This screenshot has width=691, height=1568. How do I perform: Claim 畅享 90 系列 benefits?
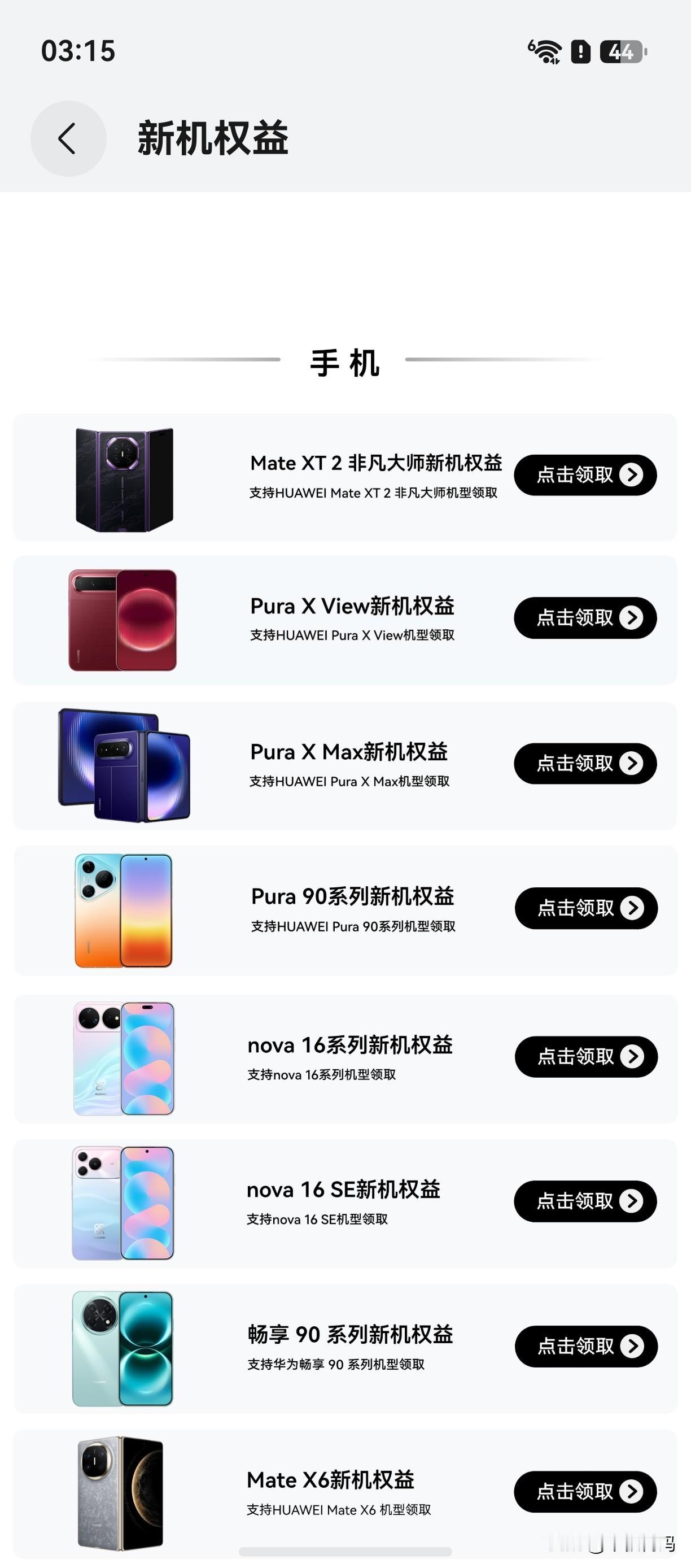pos(586,1347)
